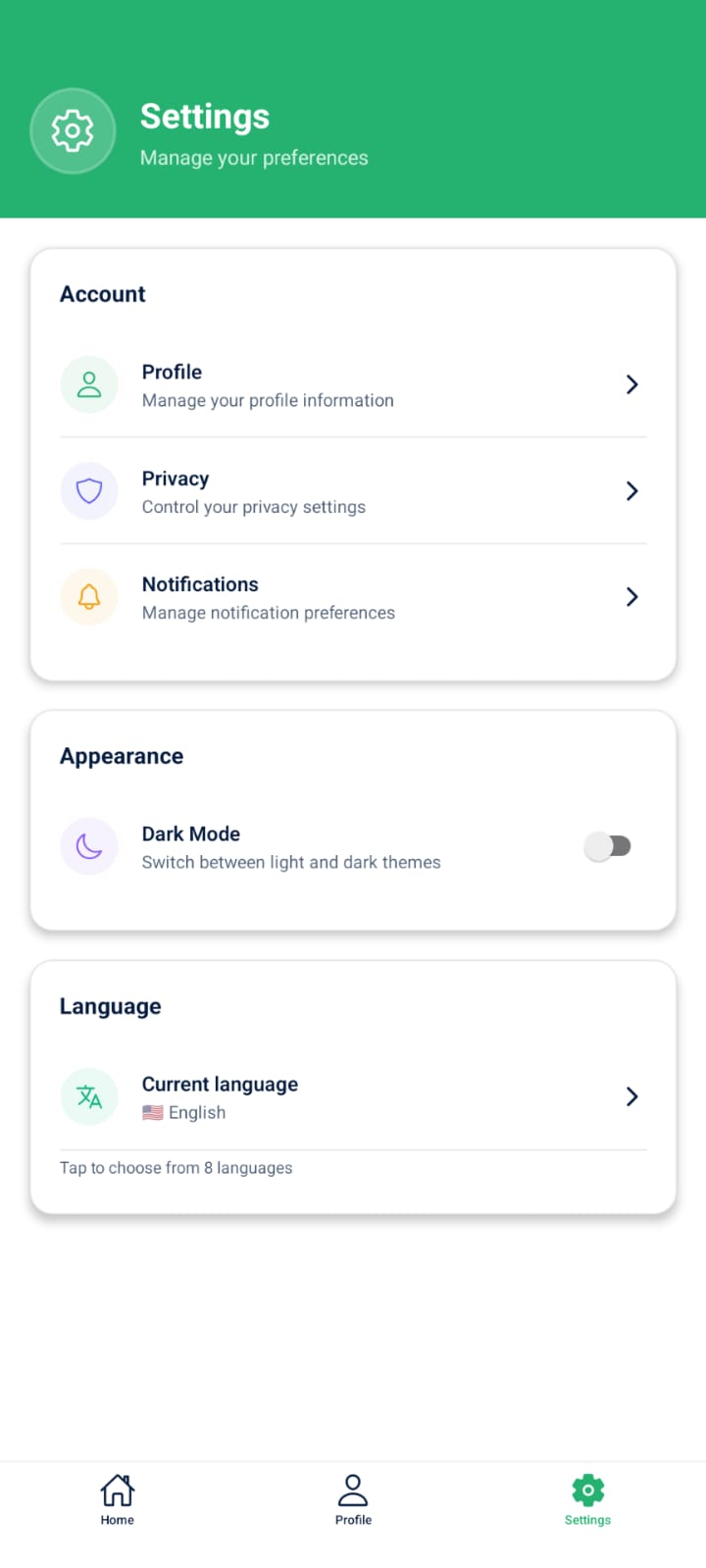706x1568 pixels.
Task: Click the translation icon next to Current language
Action: 89,1096
